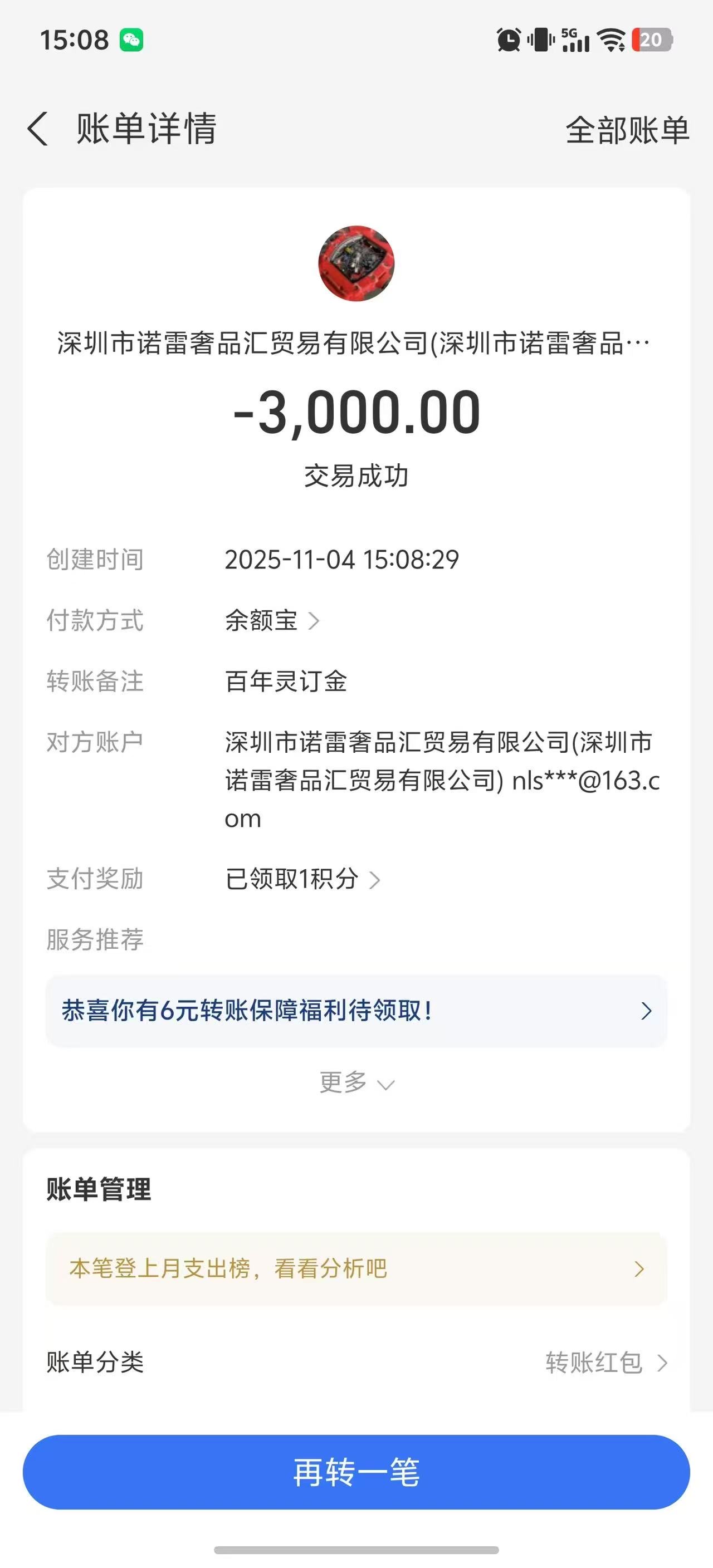
Task: Tap the merchant's watch avatar
Action: 356,263
